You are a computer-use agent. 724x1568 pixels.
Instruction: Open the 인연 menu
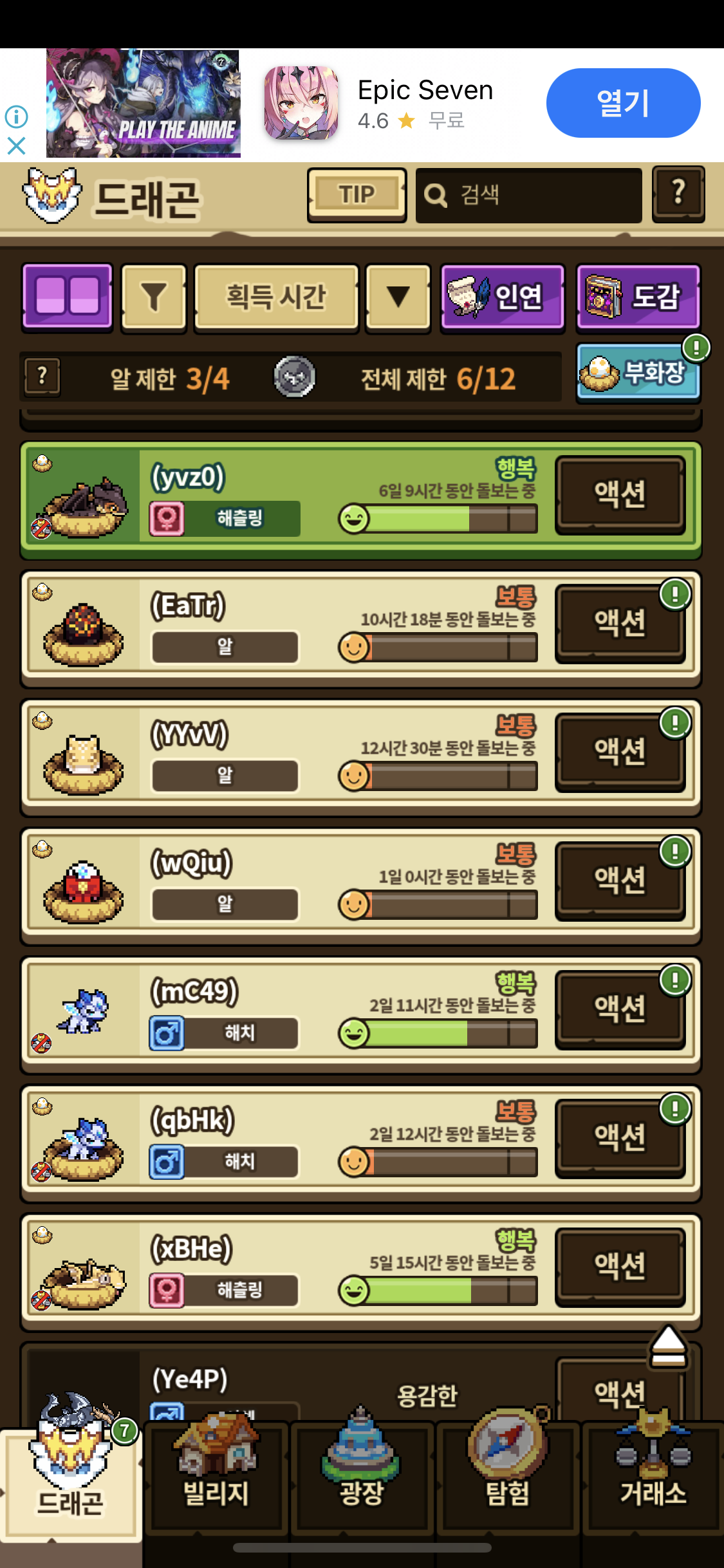tap(503, 297)
